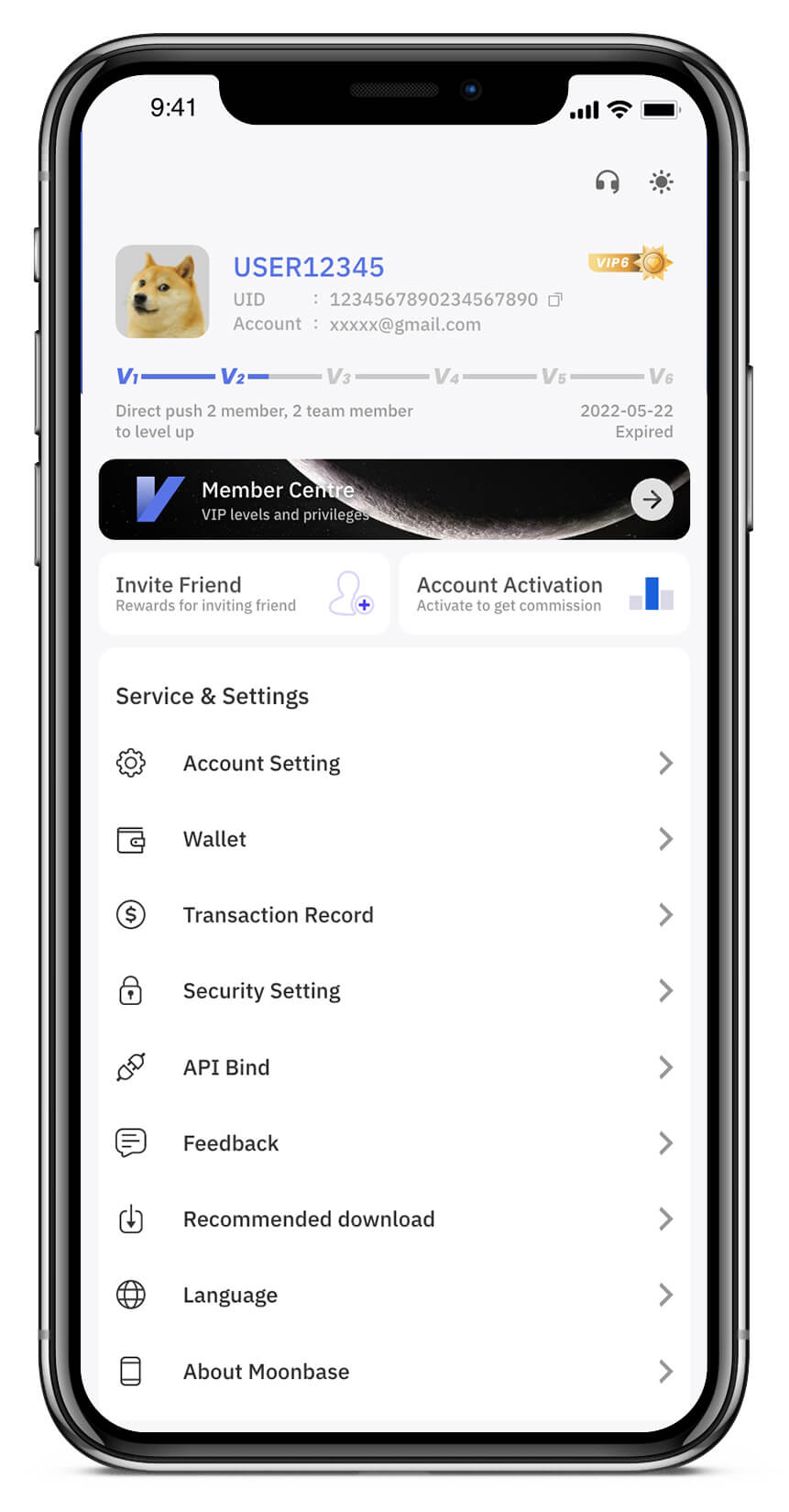
Task: Change Language setting
Action: tap(394, 1296)
